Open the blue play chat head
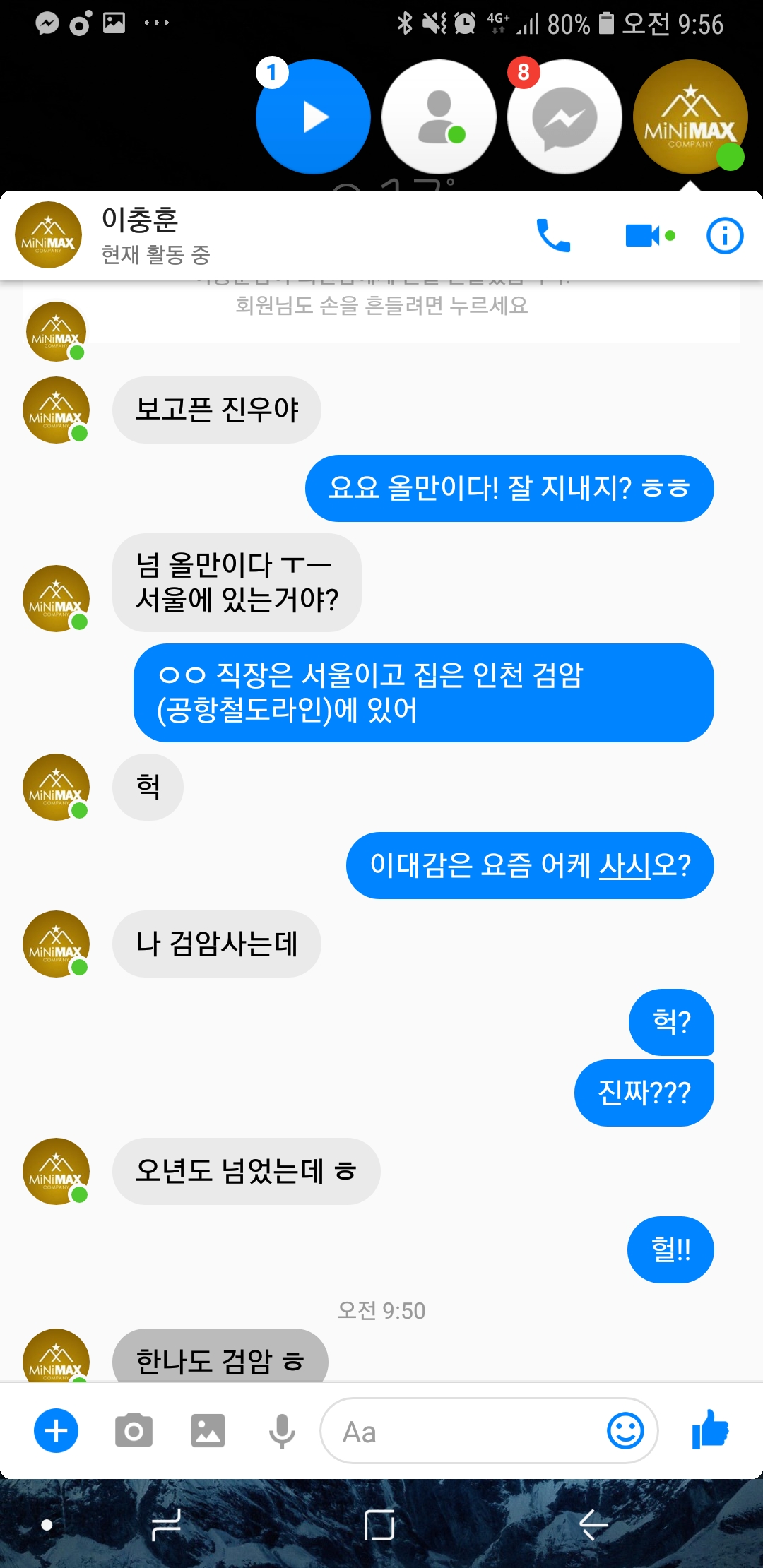Screen dimensions: 763x1568 click(x=313, y=117)
